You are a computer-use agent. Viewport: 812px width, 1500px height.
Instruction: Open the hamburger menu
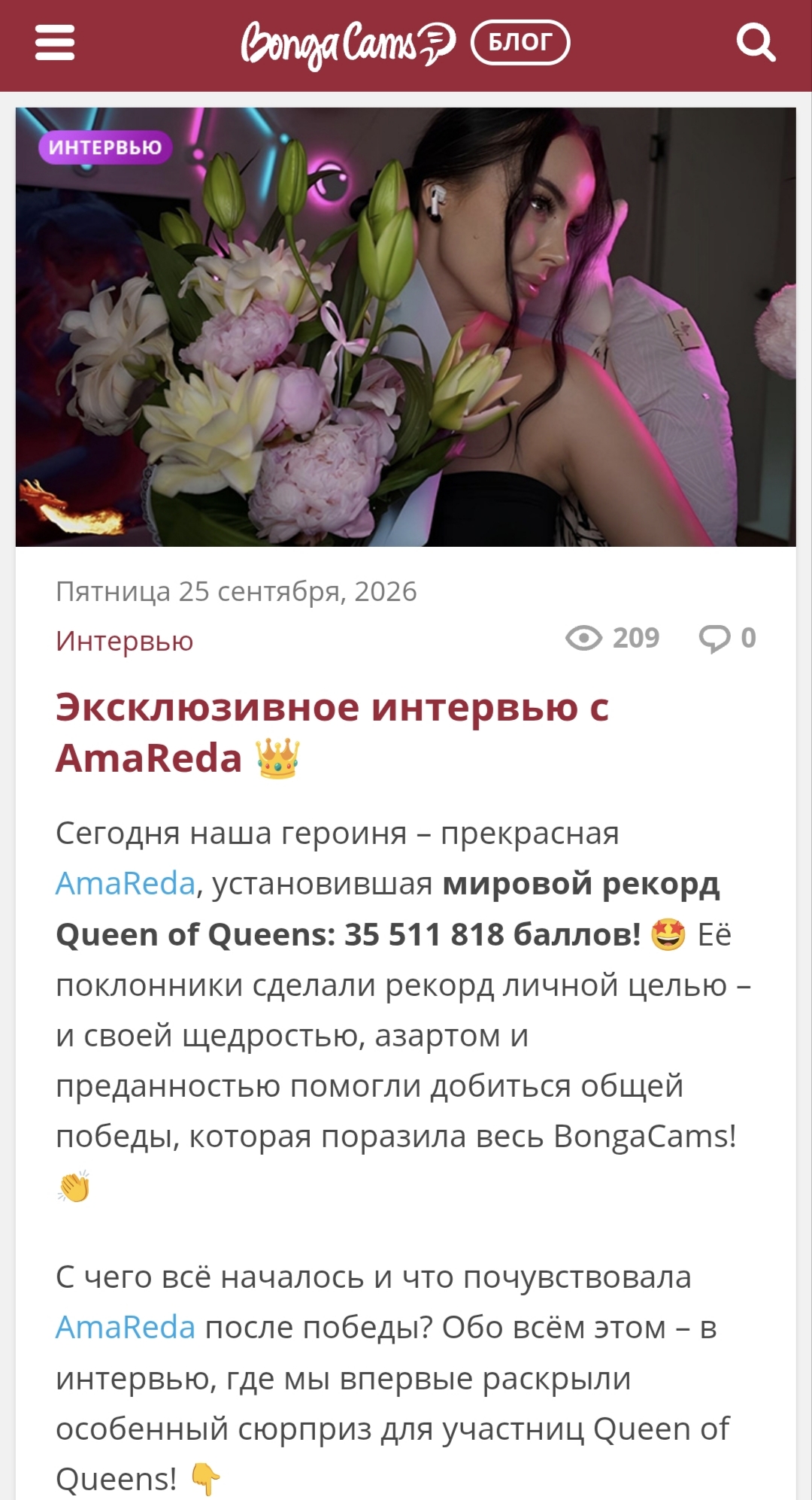(55, 42)
